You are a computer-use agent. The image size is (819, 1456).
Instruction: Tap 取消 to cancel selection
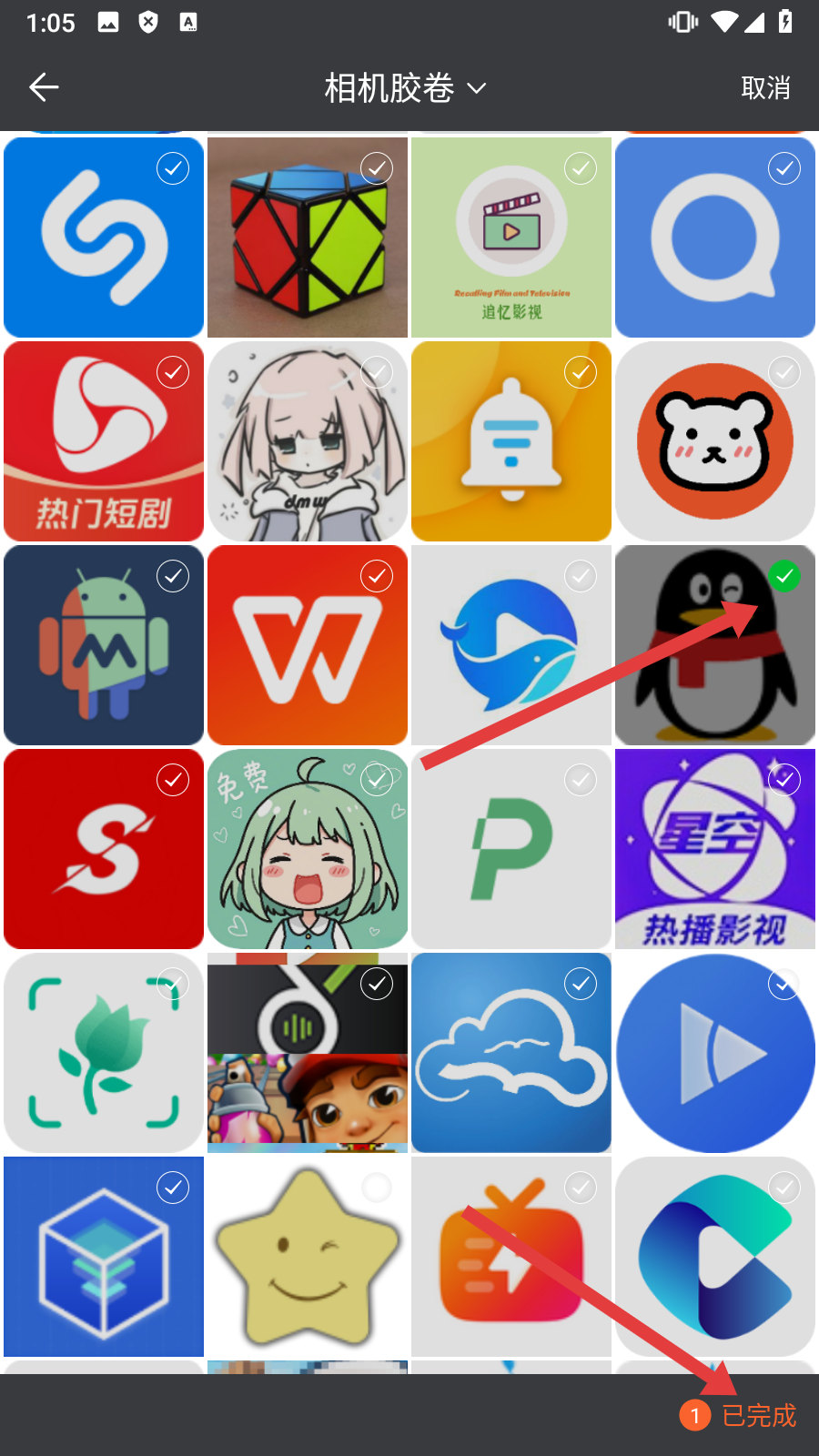(x=764, y=88)
